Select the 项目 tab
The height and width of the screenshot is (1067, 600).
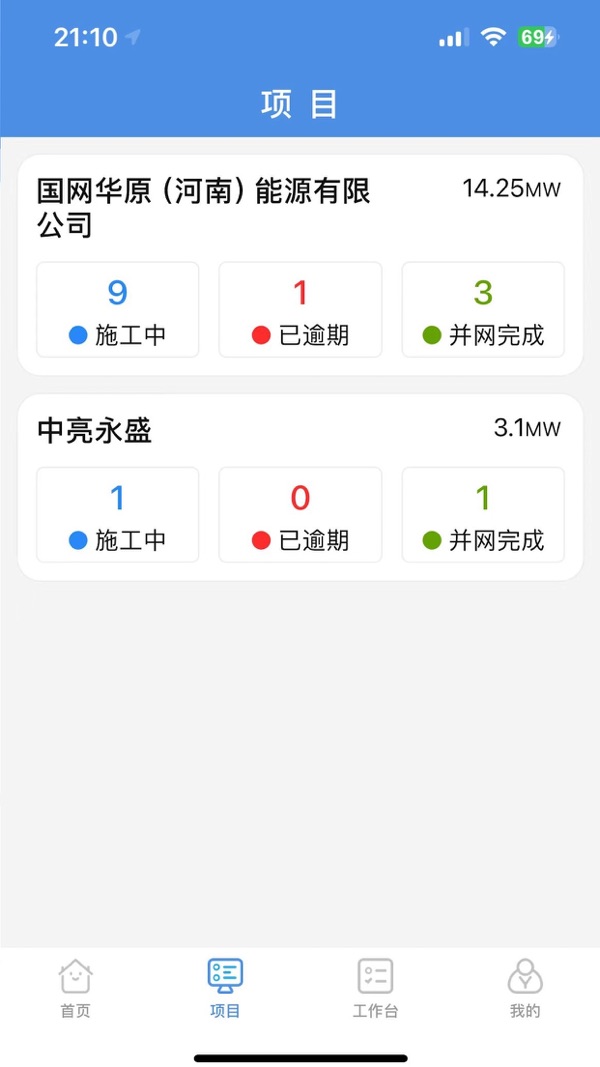[x=225, y=988]
